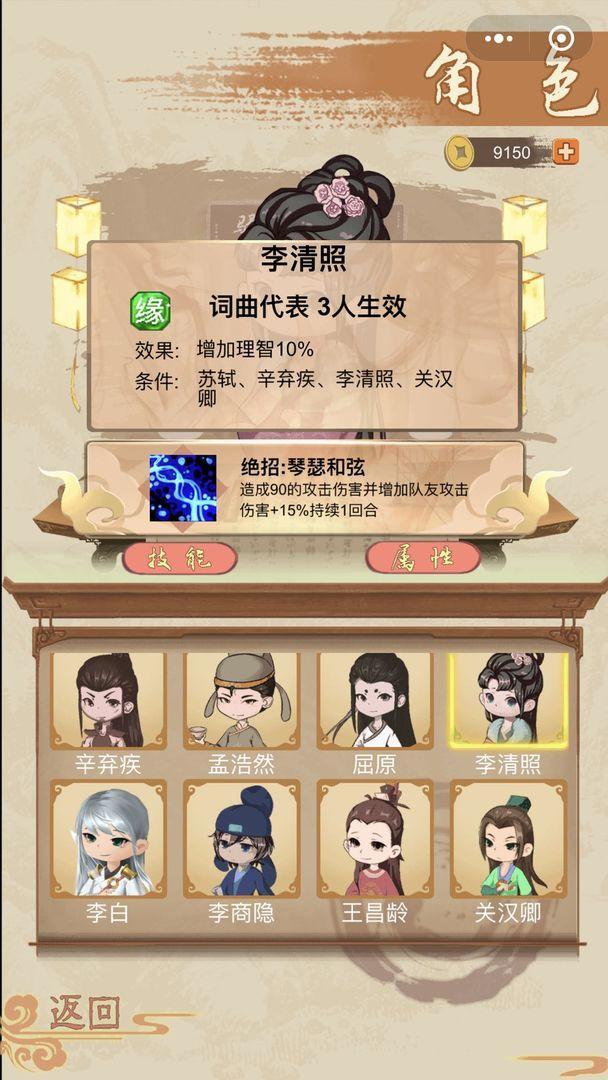The width and height of the screenshot is (608, 1080).
Task: Add more coins with the plus button
Action: coord(566,152)
